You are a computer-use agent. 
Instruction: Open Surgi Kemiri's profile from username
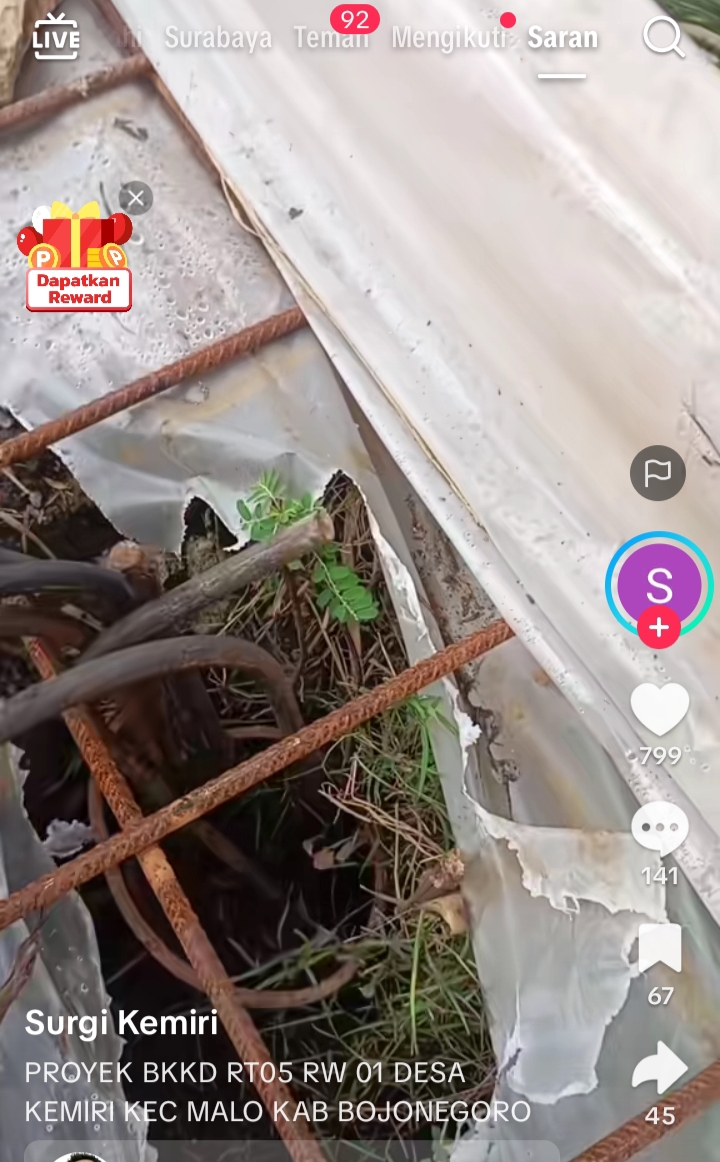coord(121,1022)
